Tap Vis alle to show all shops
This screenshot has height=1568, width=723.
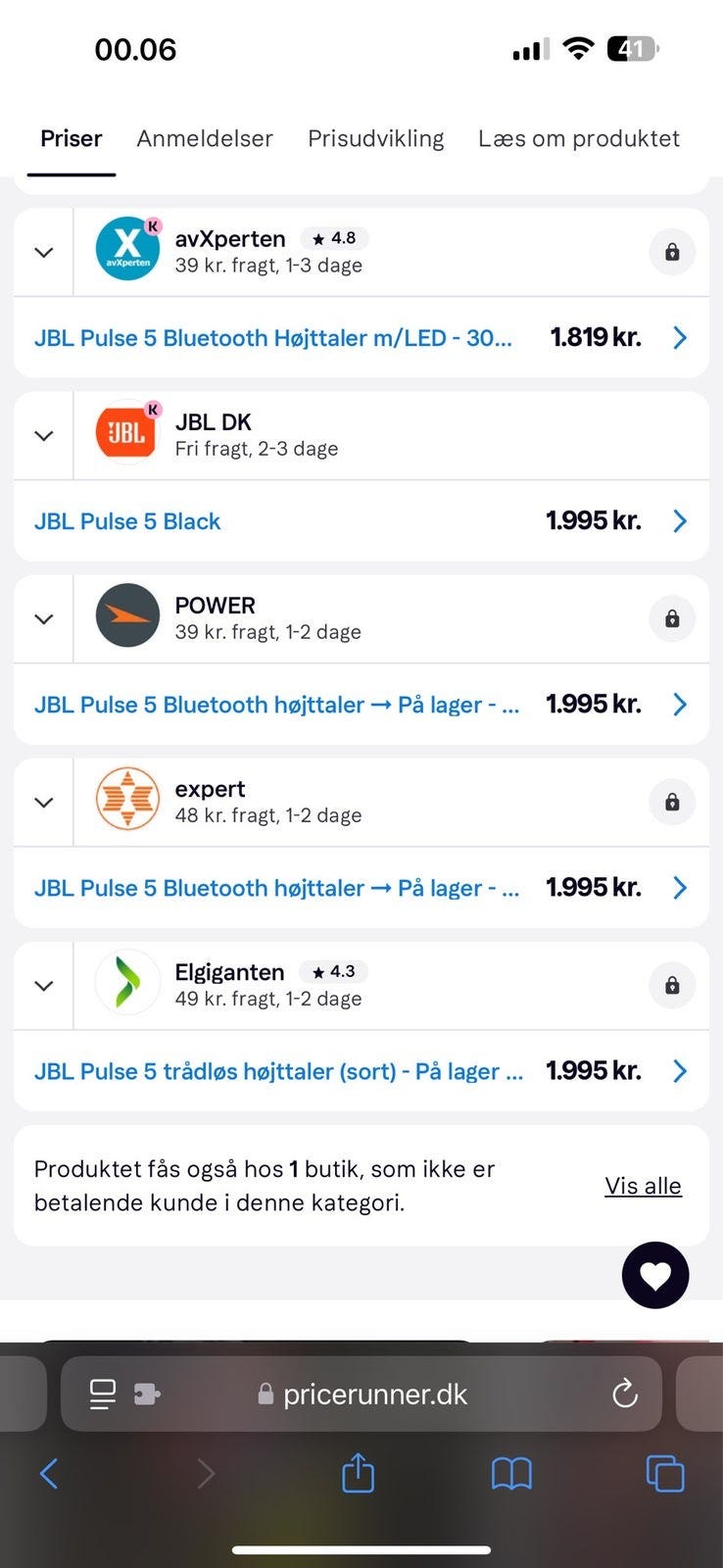pyautogui.click(x=643, y=1186)
